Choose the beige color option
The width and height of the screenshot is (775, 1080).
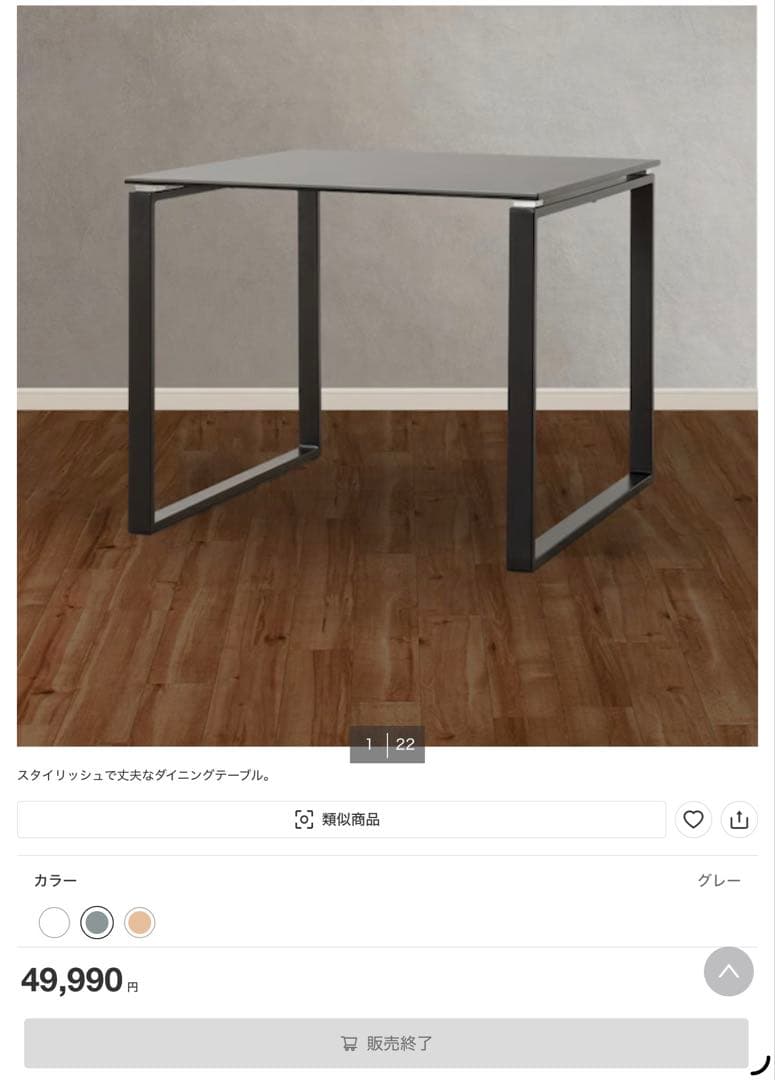(x=139, y=922)
